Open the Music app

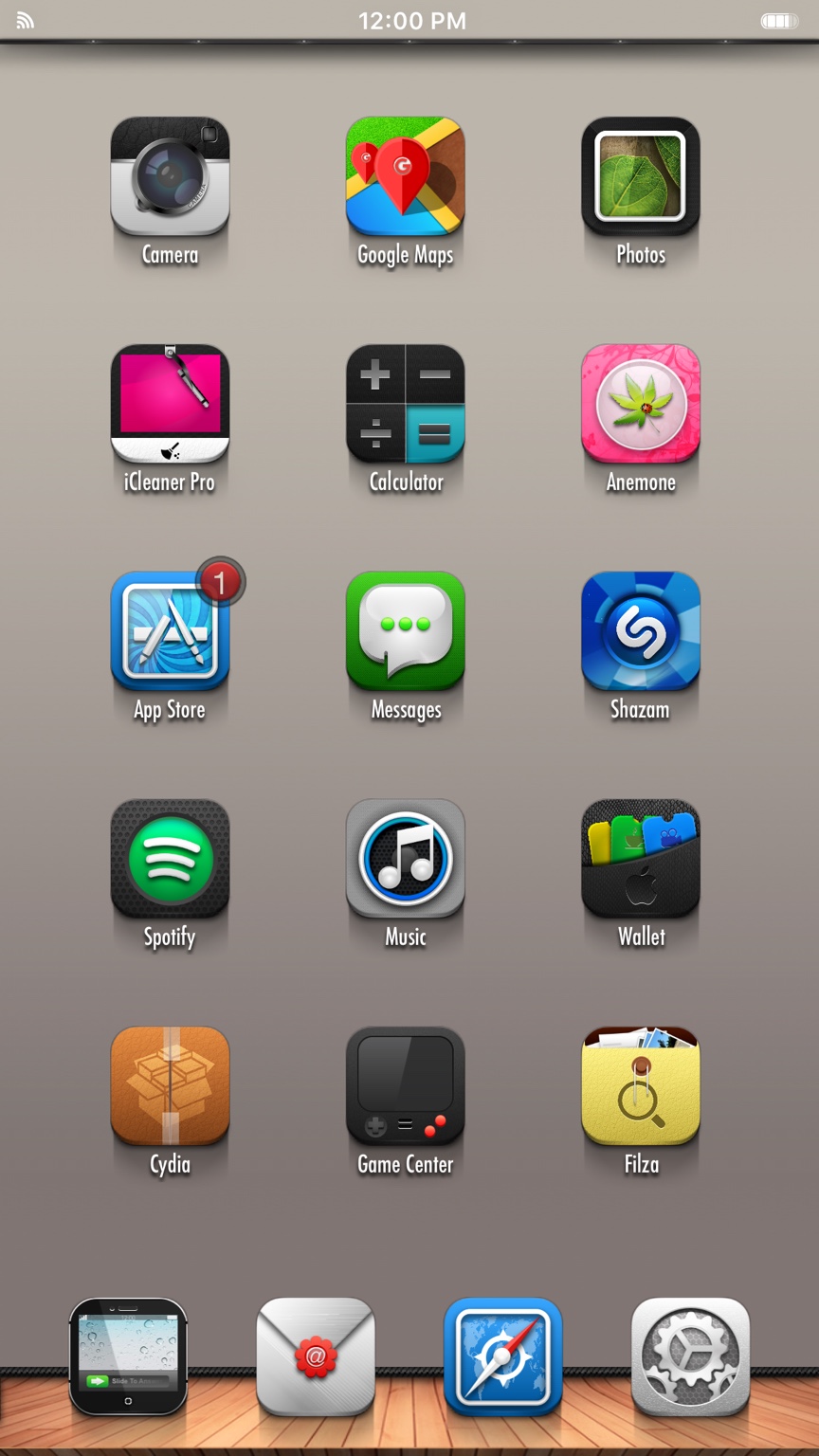(x=405, y=859)
